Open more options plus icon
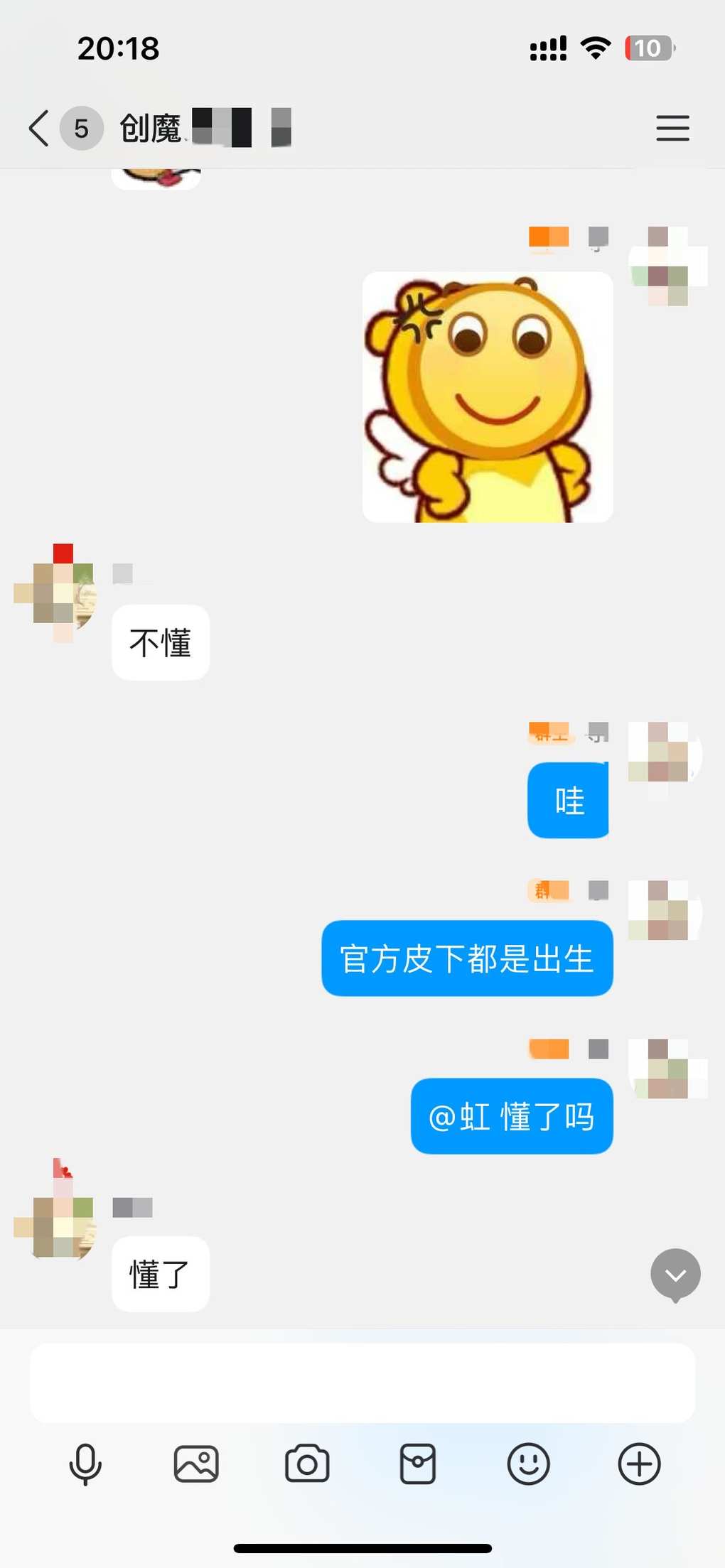 [639, 1464]
